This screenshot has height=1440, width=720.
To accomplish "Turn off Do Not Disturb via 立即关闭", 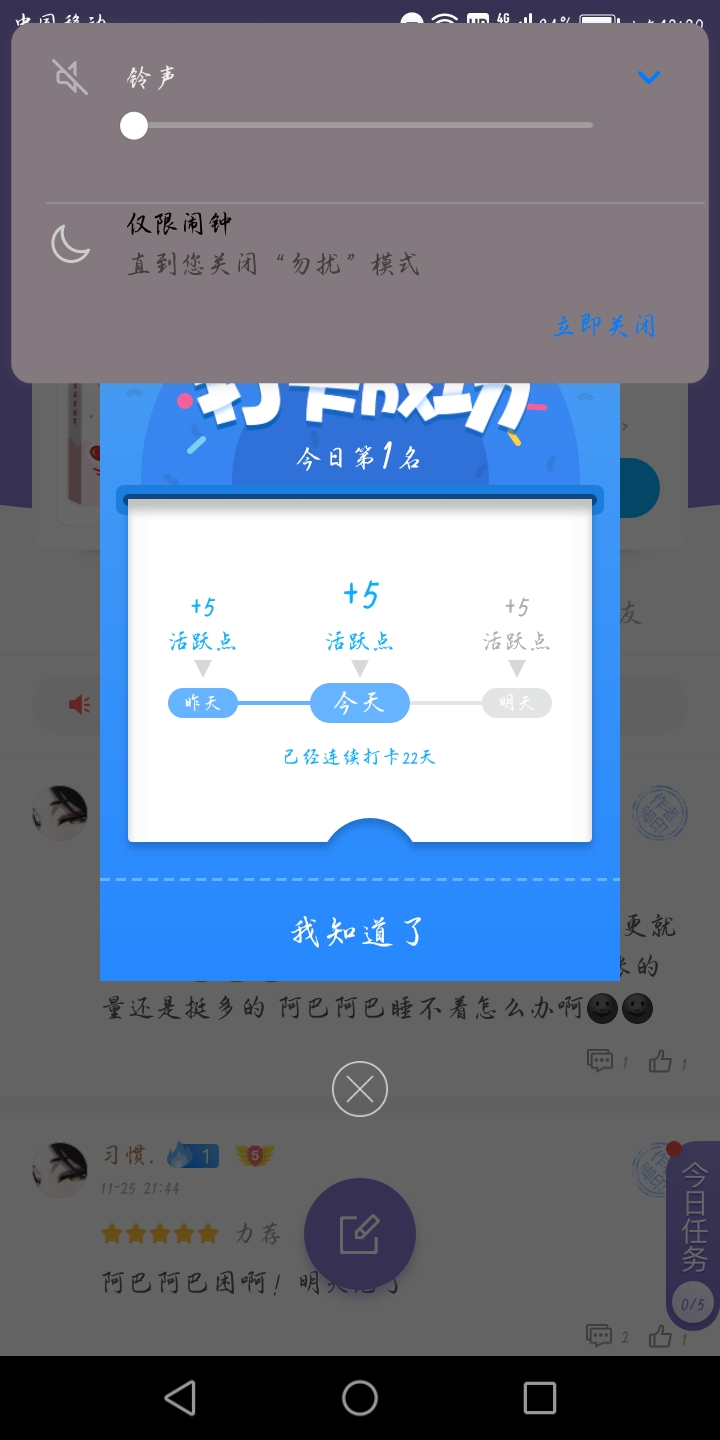I will click(x=604, y=325).
